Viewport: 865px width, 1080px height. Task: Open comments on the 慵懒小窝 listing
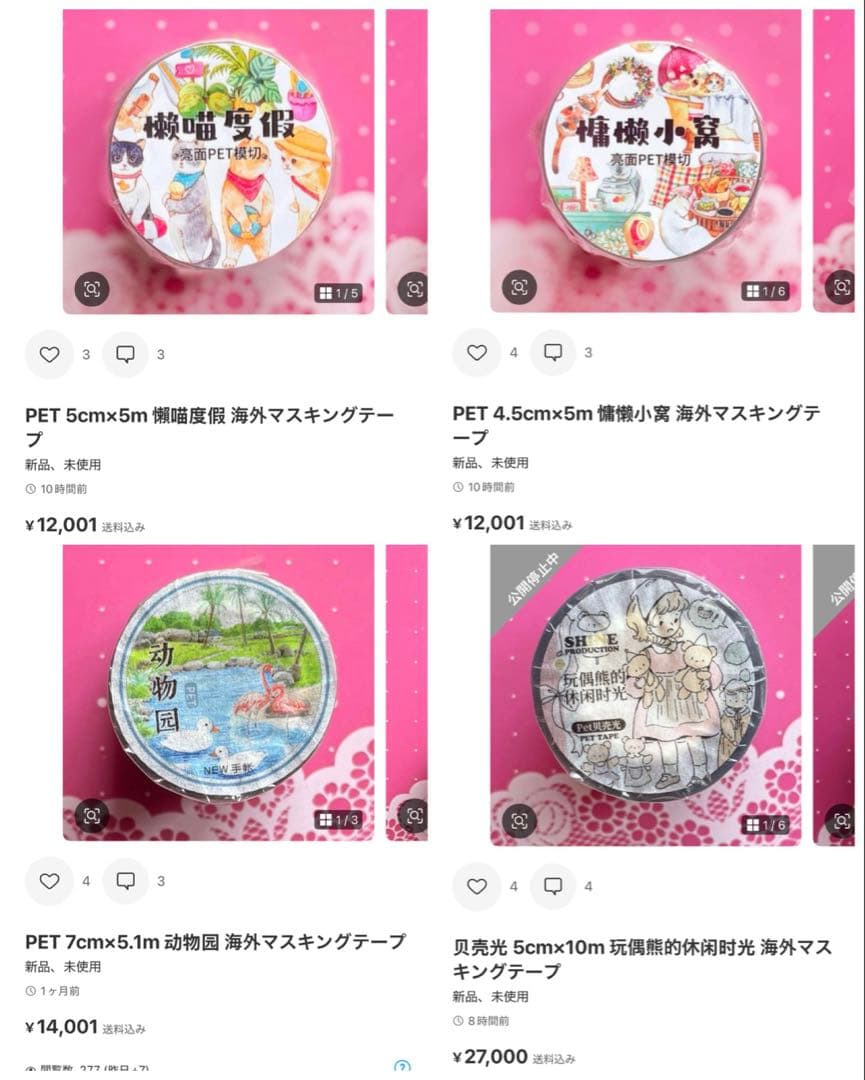(553, 354)
